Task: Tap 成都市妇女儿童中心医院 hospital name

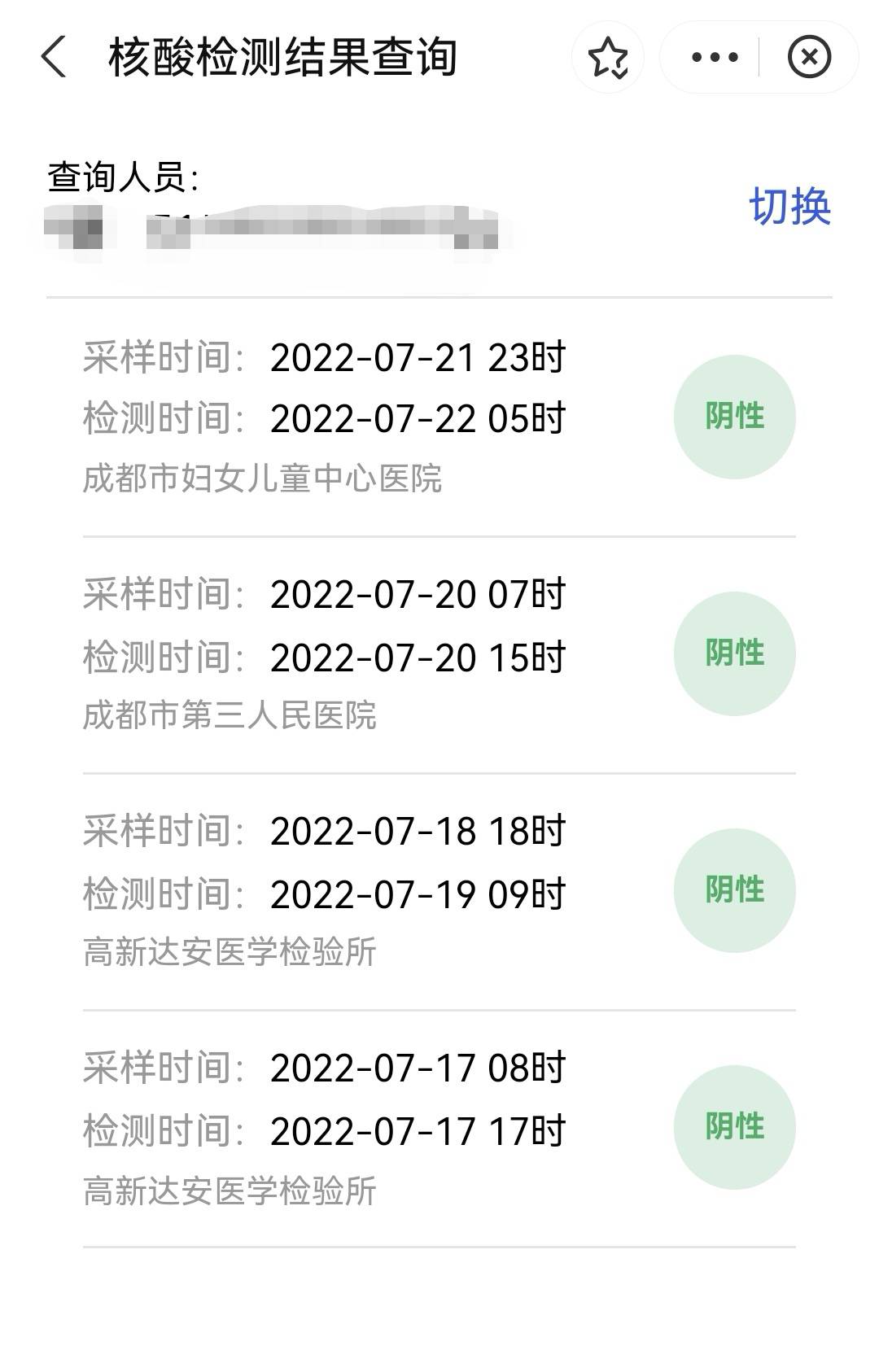Action: [269, 478]
